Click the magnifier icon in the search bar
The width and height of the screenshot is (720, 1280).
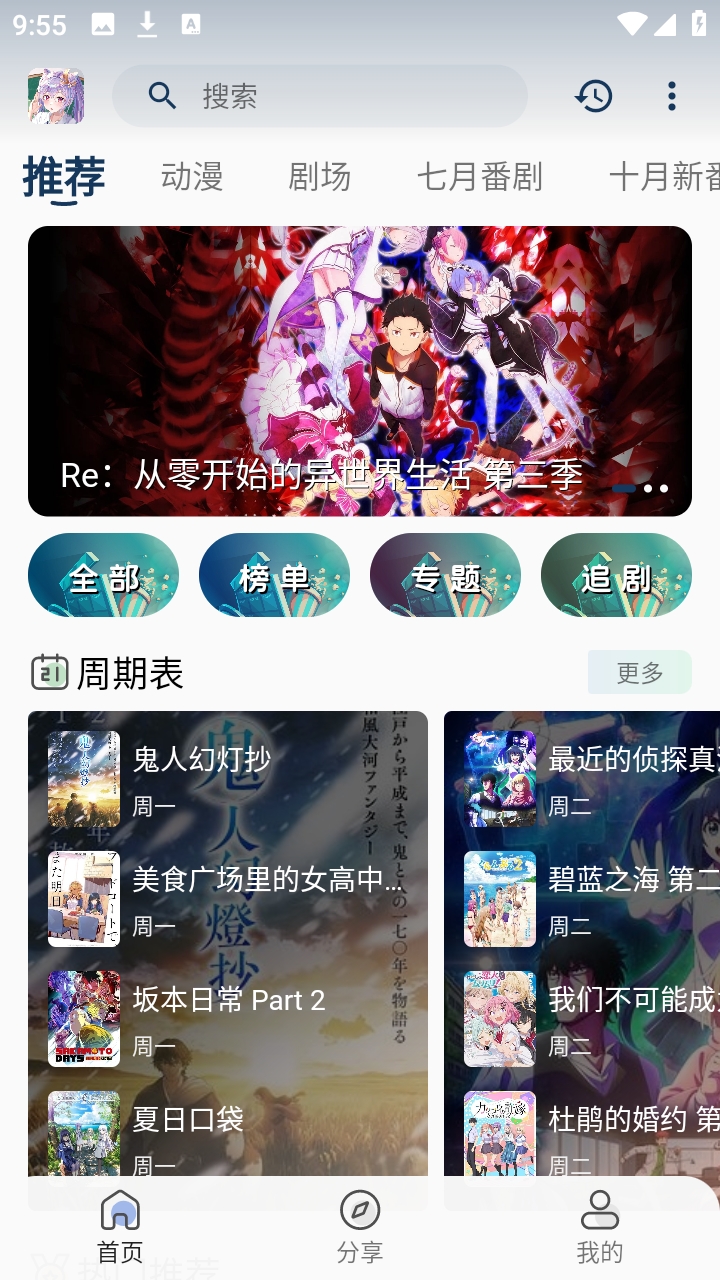point(162,96)
